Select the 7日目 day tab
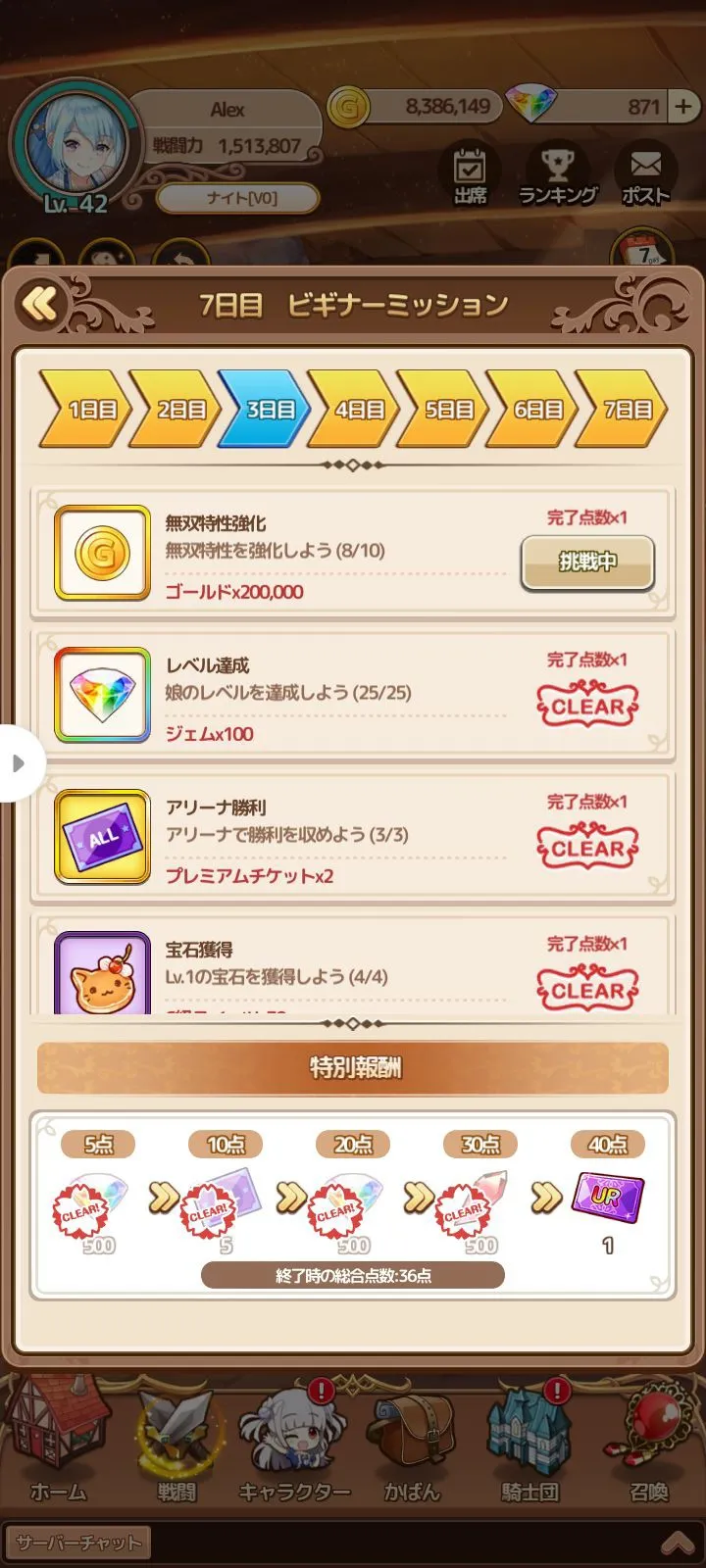706x1568 pixels. coord(624,409)
